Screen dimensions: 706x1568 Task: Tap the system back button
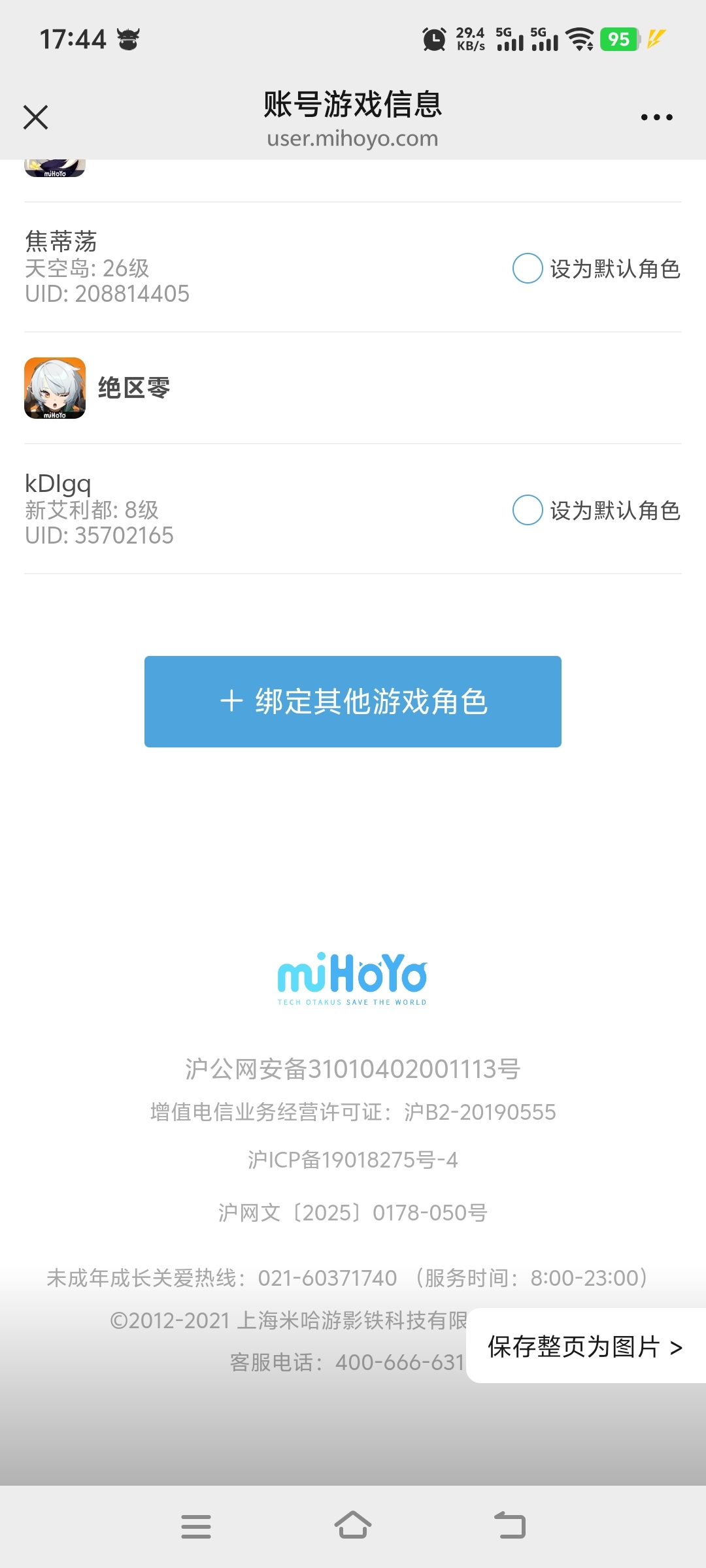(510, 1526)
